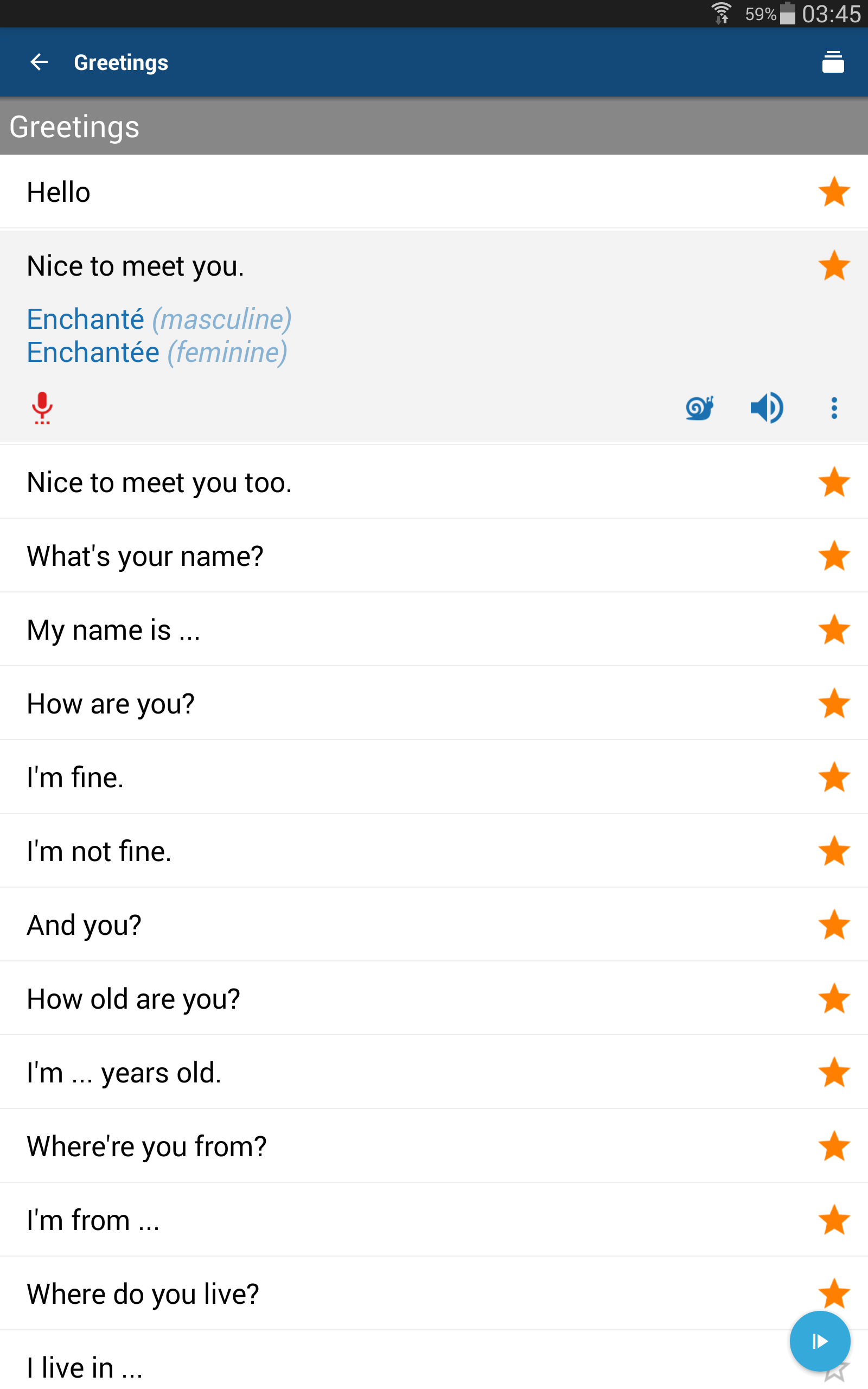Tap the French translation 'Enchanté'
The width and height of the screenshot is (868, 1389).
point(86,319)
